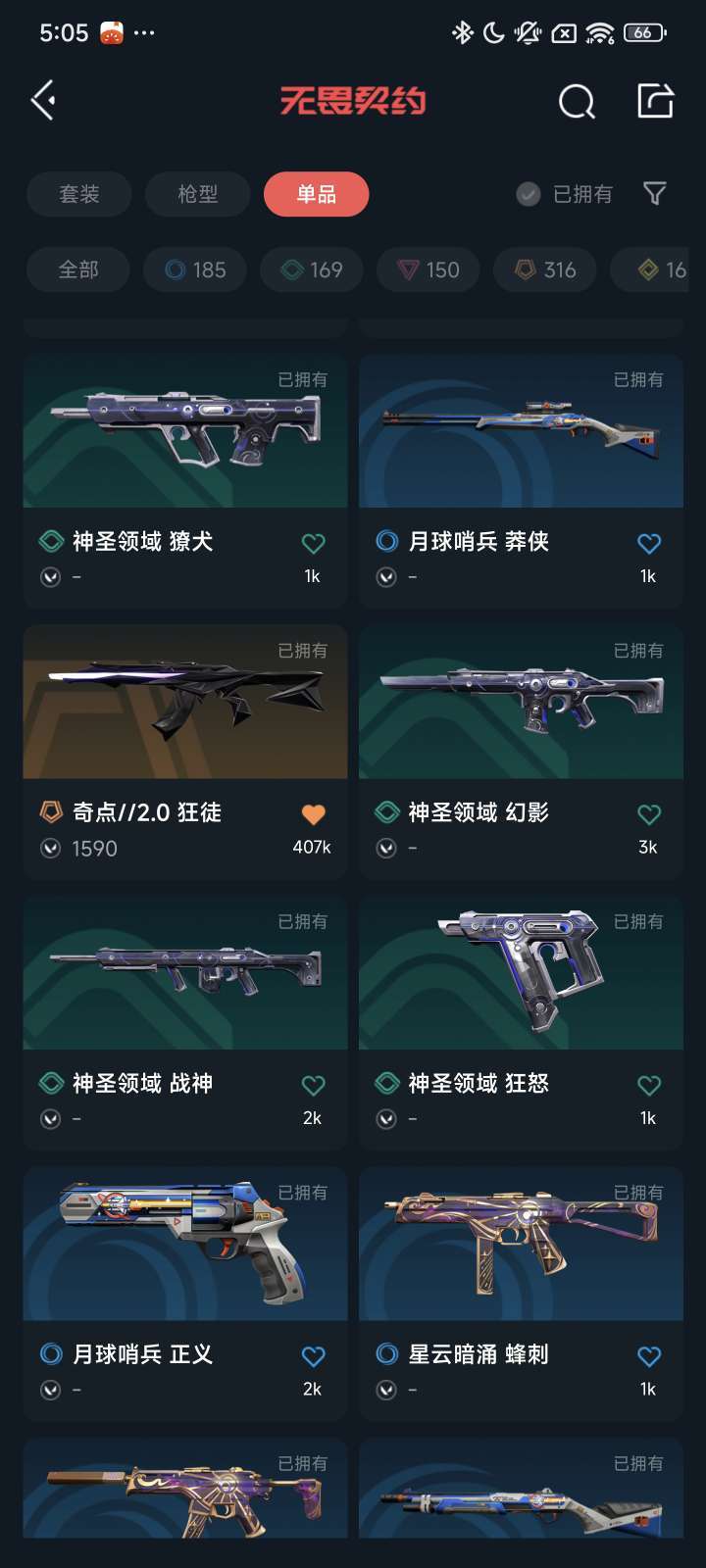This screenshot has width=706, height=1568.
Task: Open the search icon
Action: click(577, 101)
